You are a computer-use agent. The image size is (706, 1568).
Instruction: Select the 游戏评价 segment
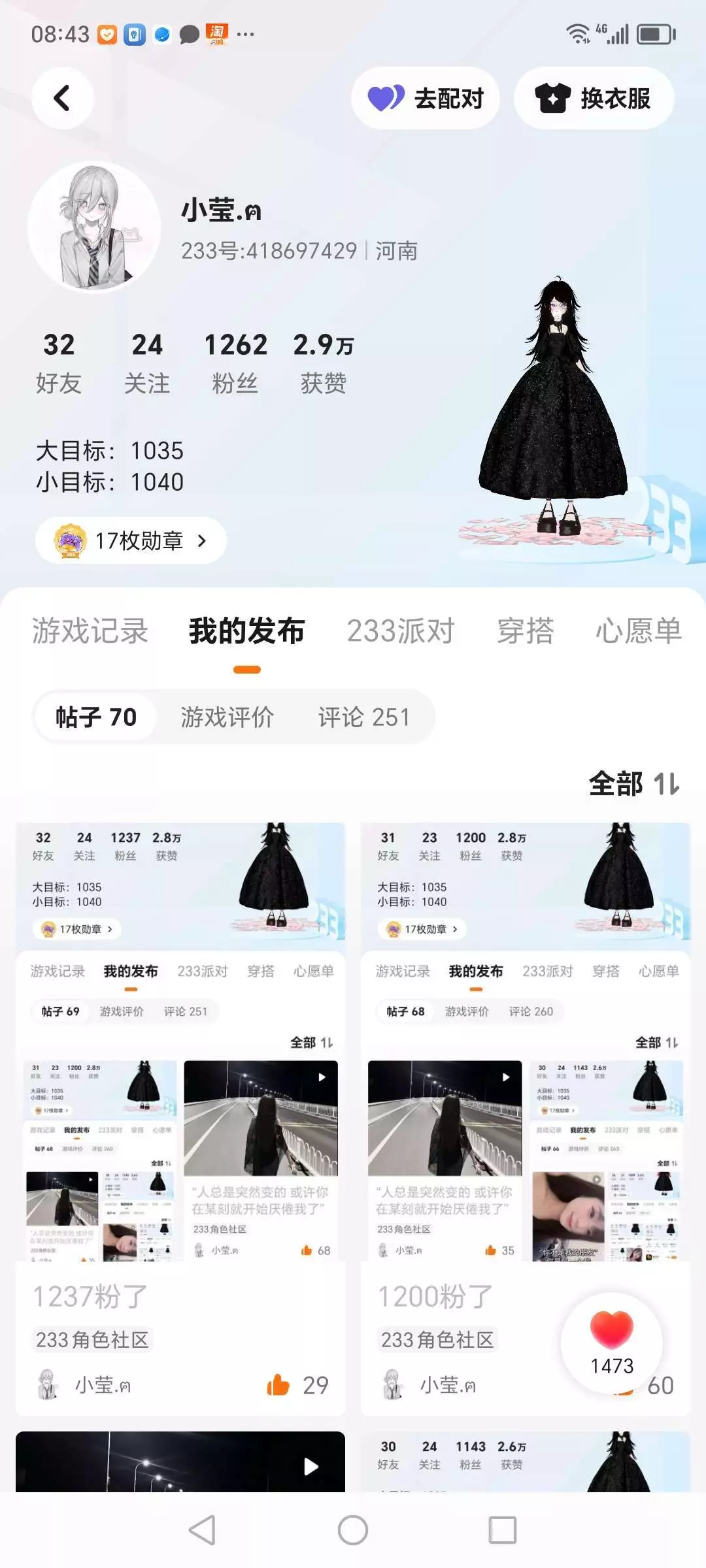[x=227, y=717]
